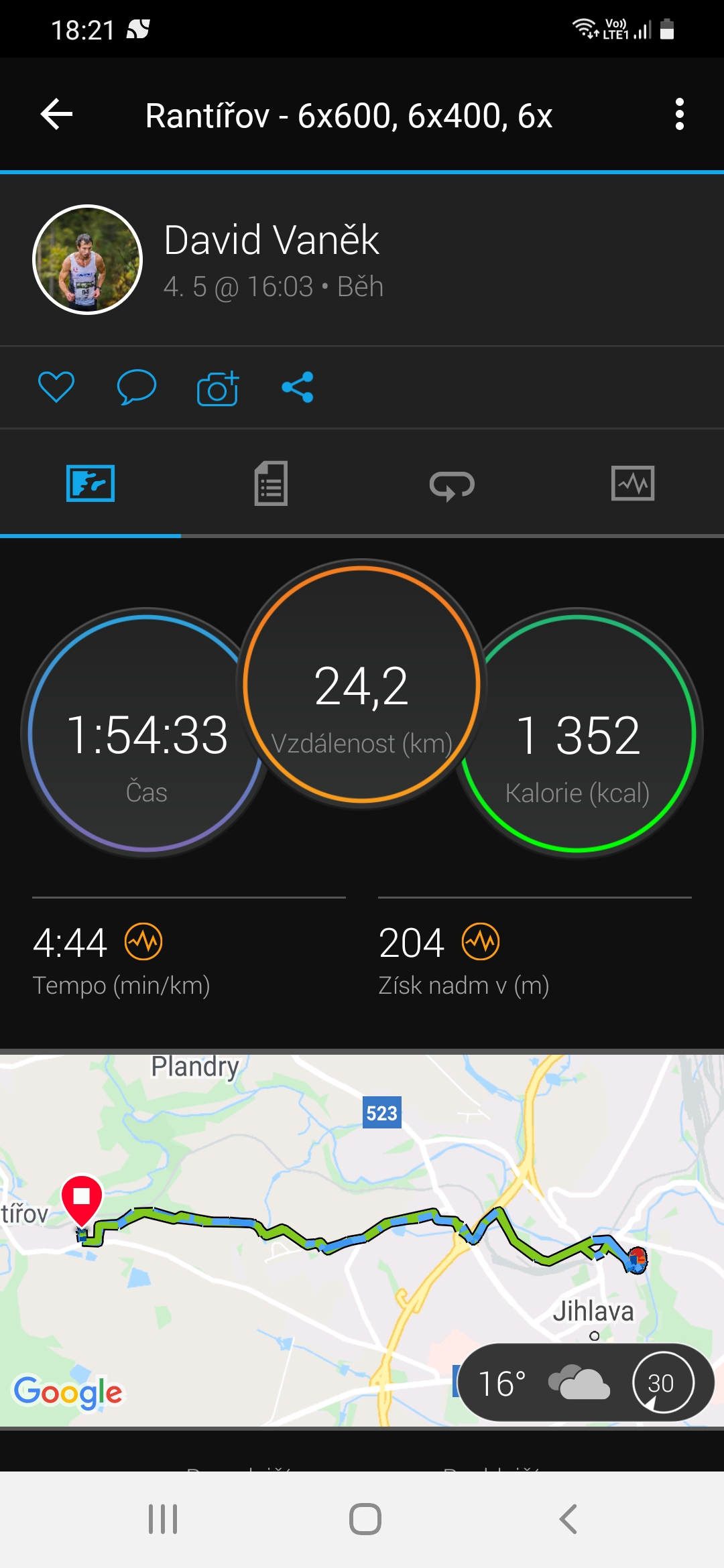The height and width of the screenshot is (1568, 724).
Task: Go back using the top-left arrow
Action: (56, 115)
